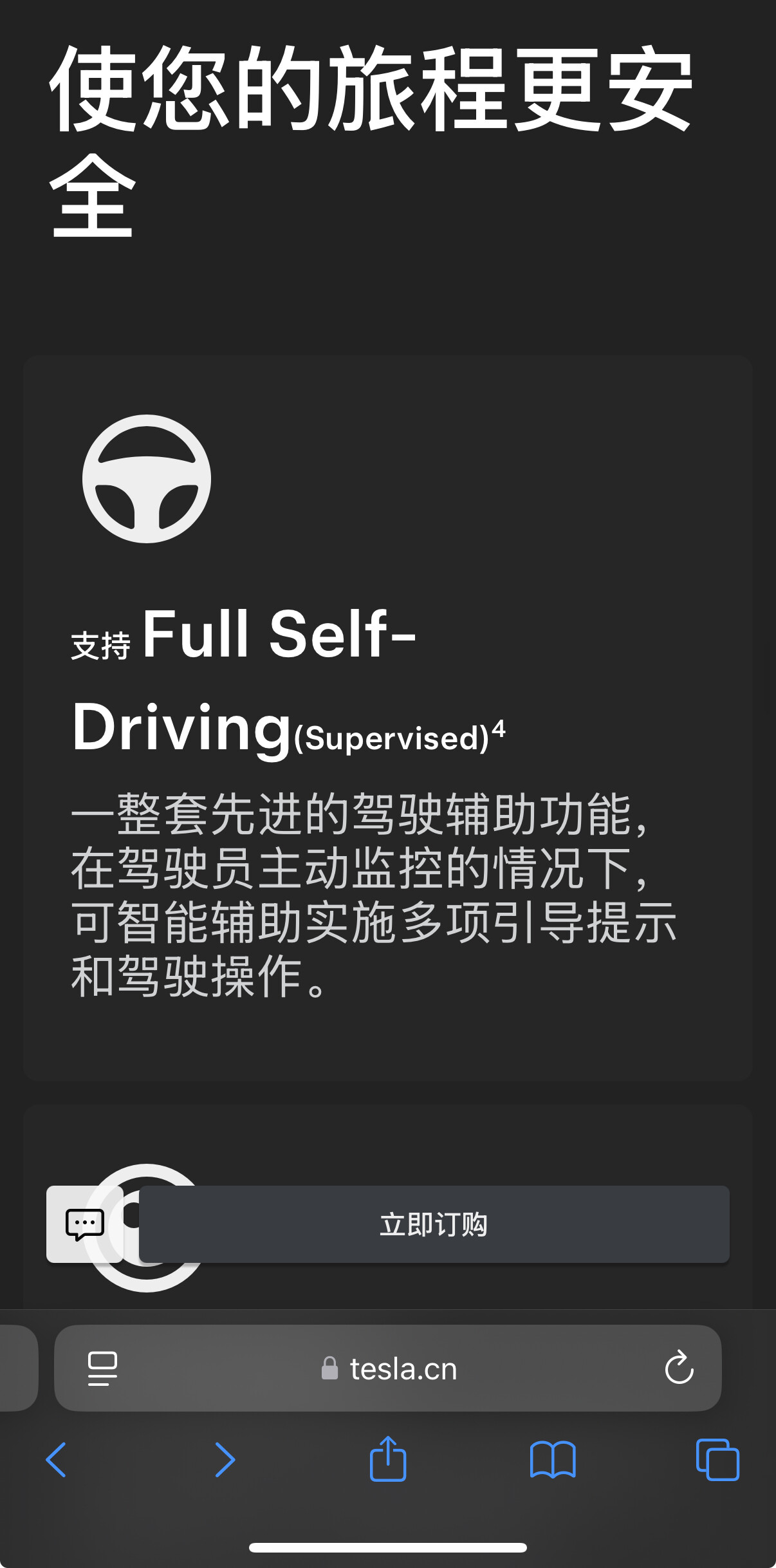
Task: Reload the tesla.cn page
Action: click(x=679, y=1367)
